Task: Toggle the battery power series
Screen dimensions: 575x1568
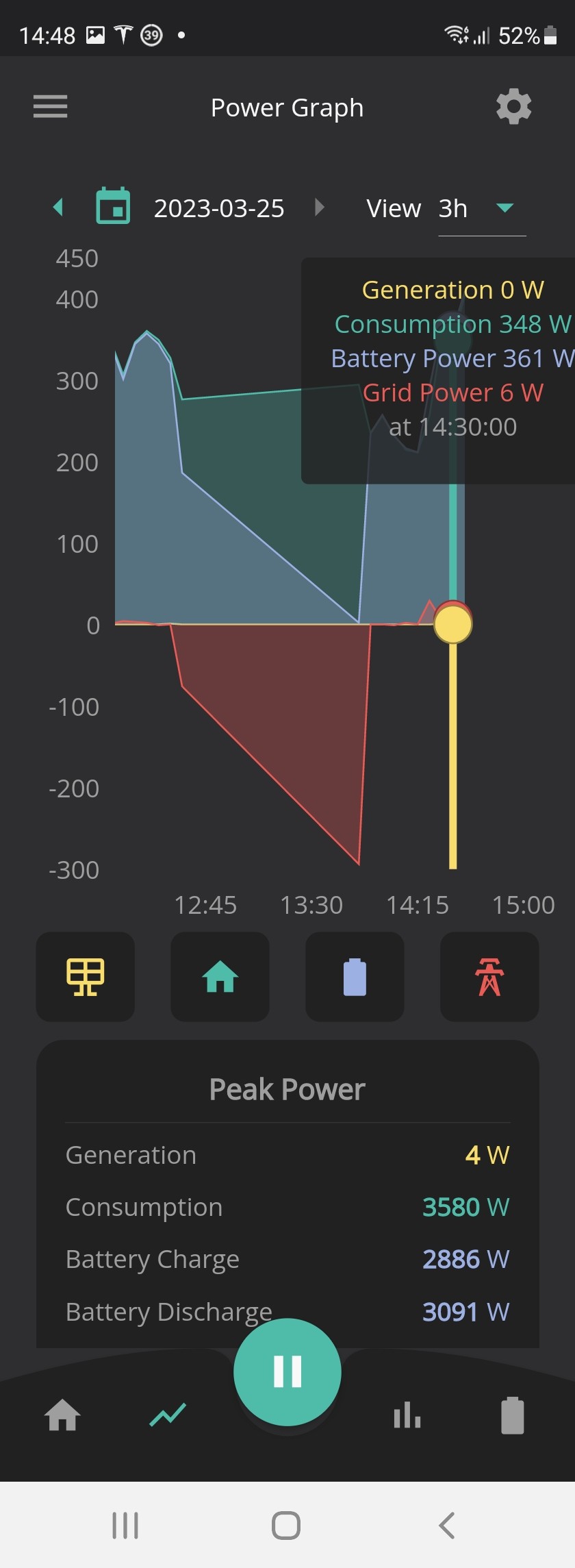Action: (355, 976)
